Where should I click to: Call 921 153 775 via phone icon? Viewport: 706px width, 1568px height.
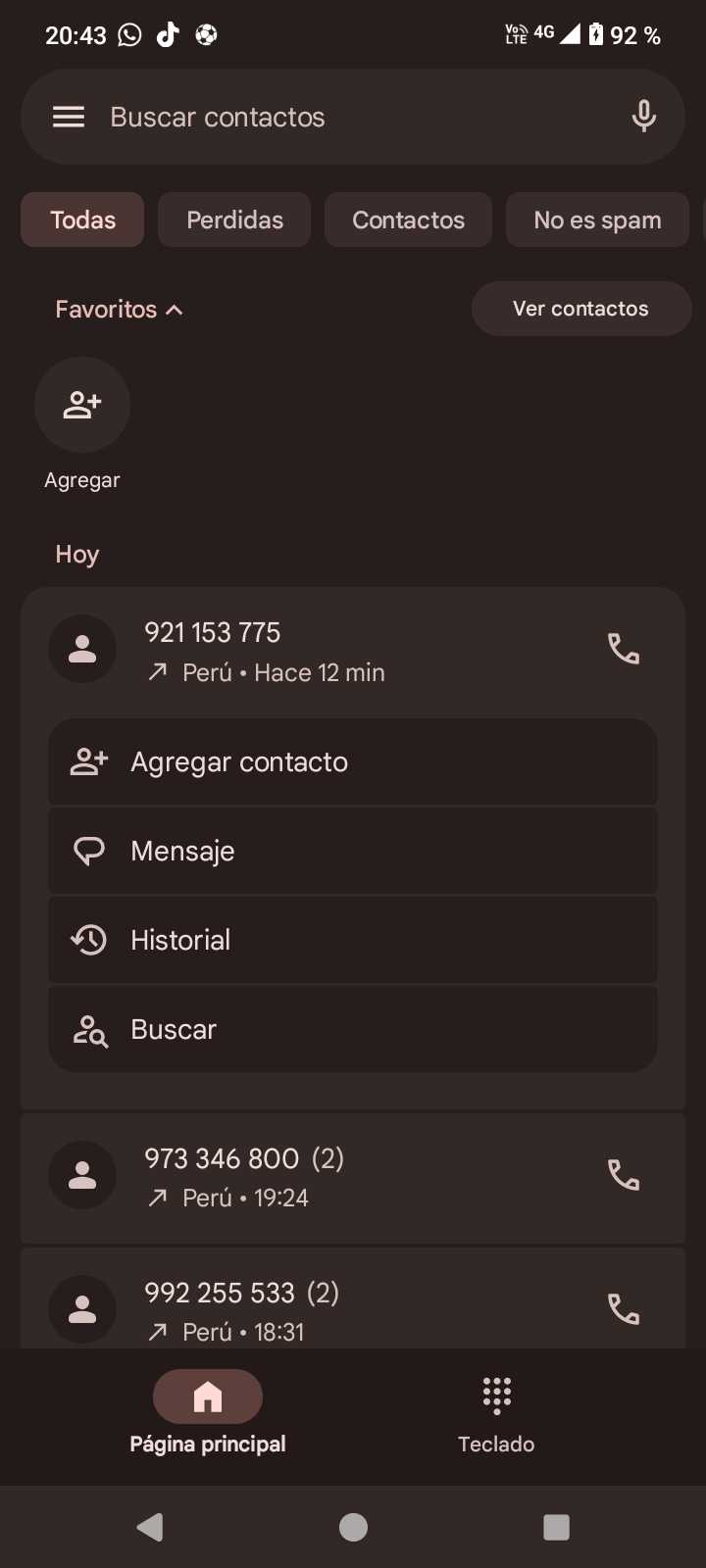pos(624,649)
